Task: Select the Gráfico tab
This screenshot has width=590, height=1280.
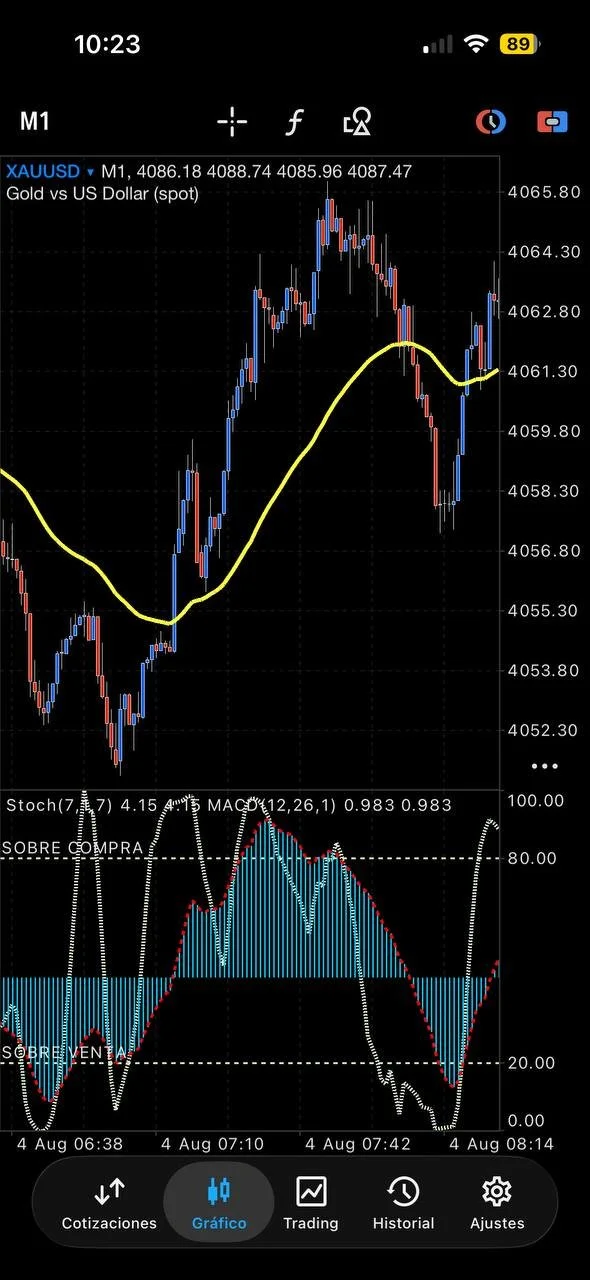Action: (219, 1203)
